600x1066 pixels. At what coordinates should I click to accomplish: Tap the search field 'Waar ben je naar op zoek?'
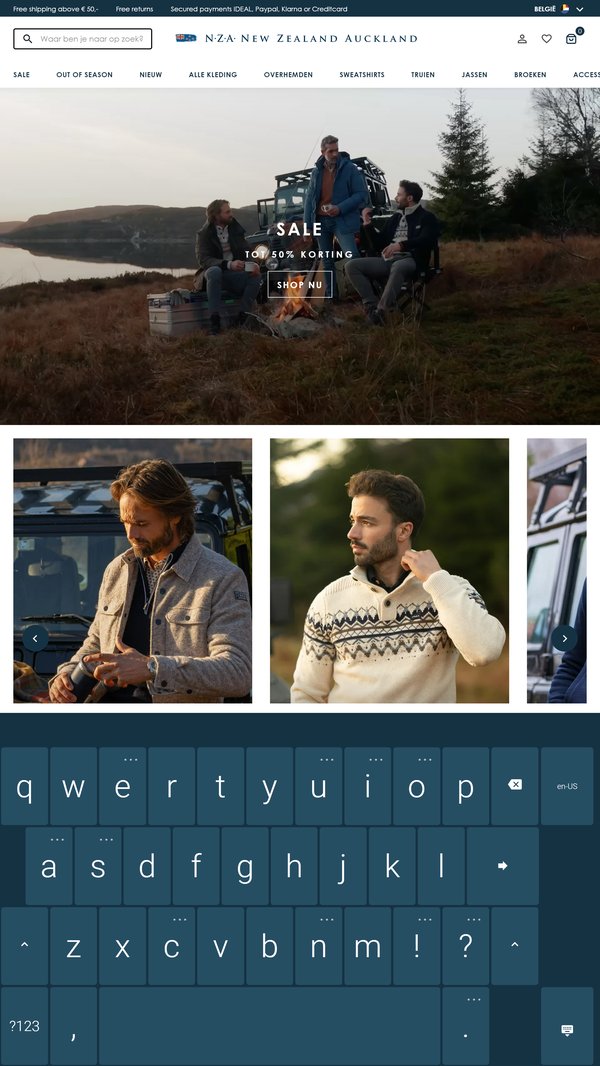point(90,39)
